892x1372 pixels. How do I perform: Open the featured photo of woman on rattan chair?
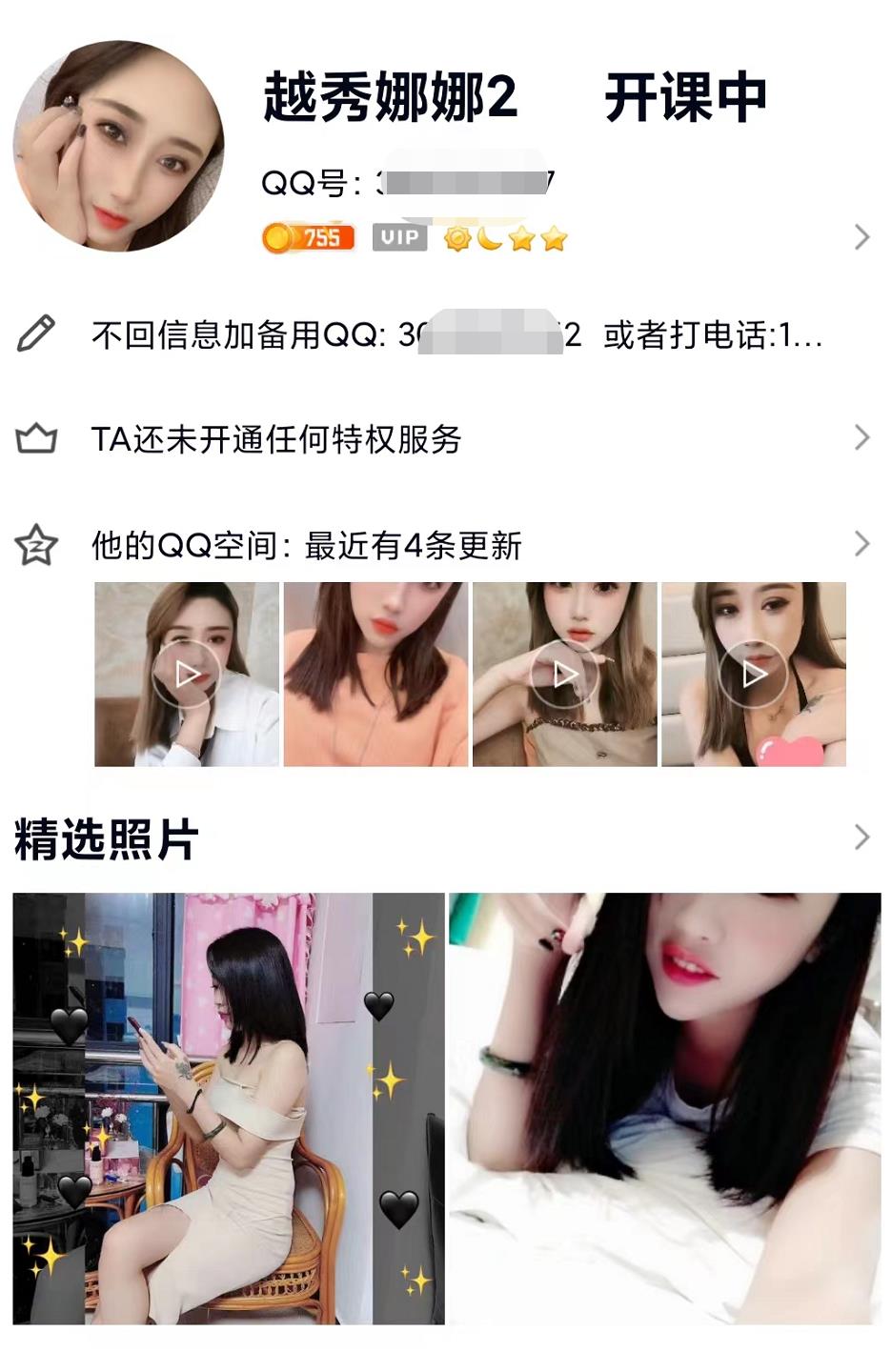[229, 1108]
